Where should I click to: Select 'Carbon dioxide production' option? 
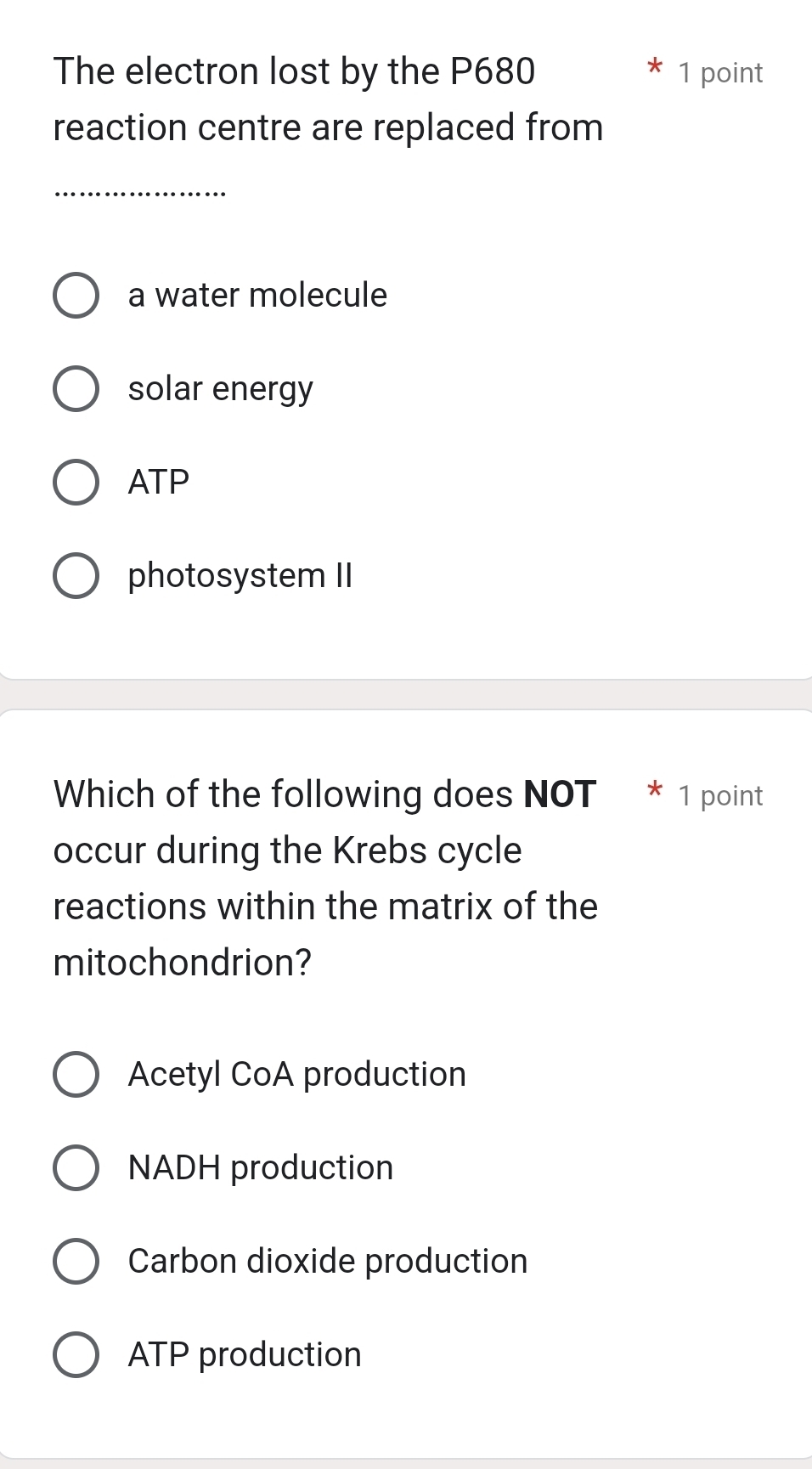coord(76,1261)
